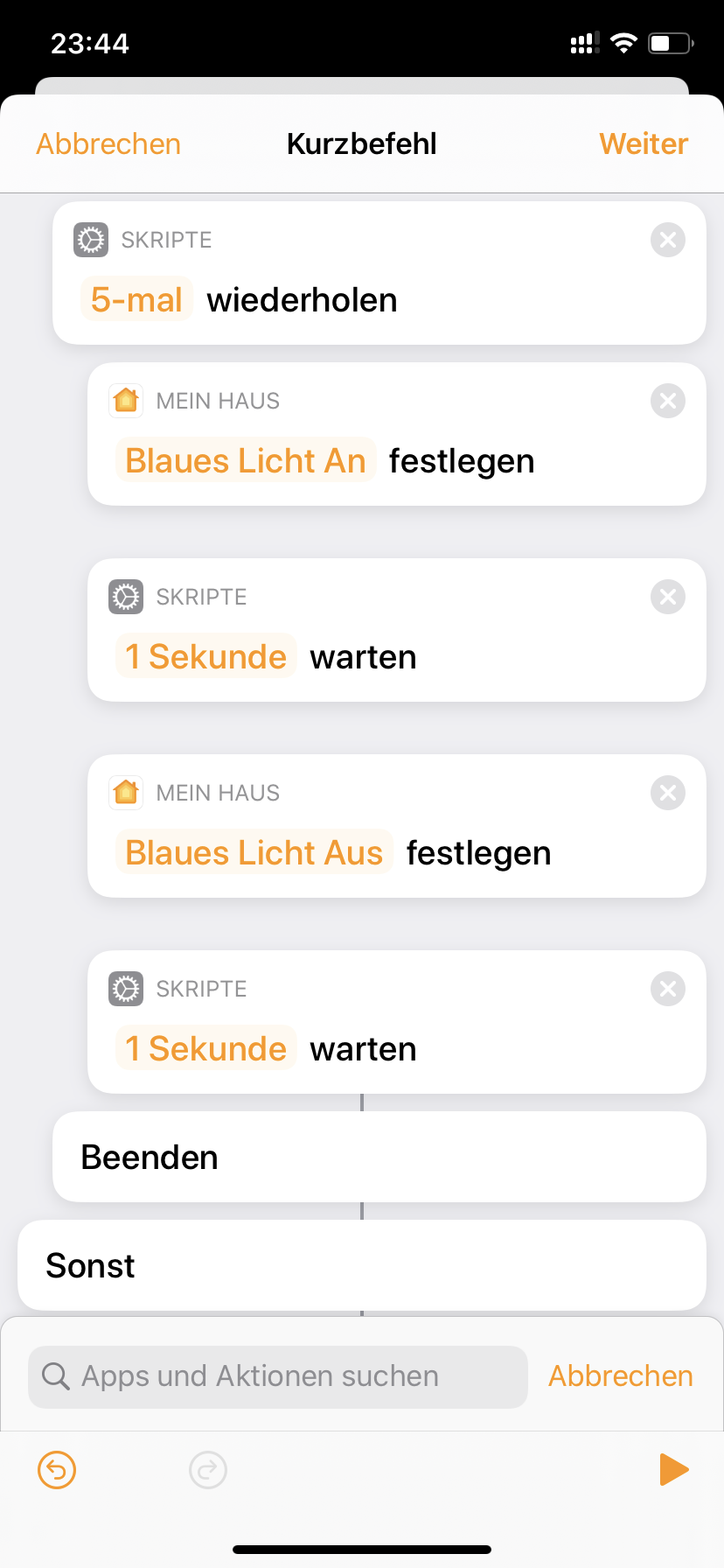Remove the wiederholen action
Viewport: 724px width, 1568px height.
(667, 240)
